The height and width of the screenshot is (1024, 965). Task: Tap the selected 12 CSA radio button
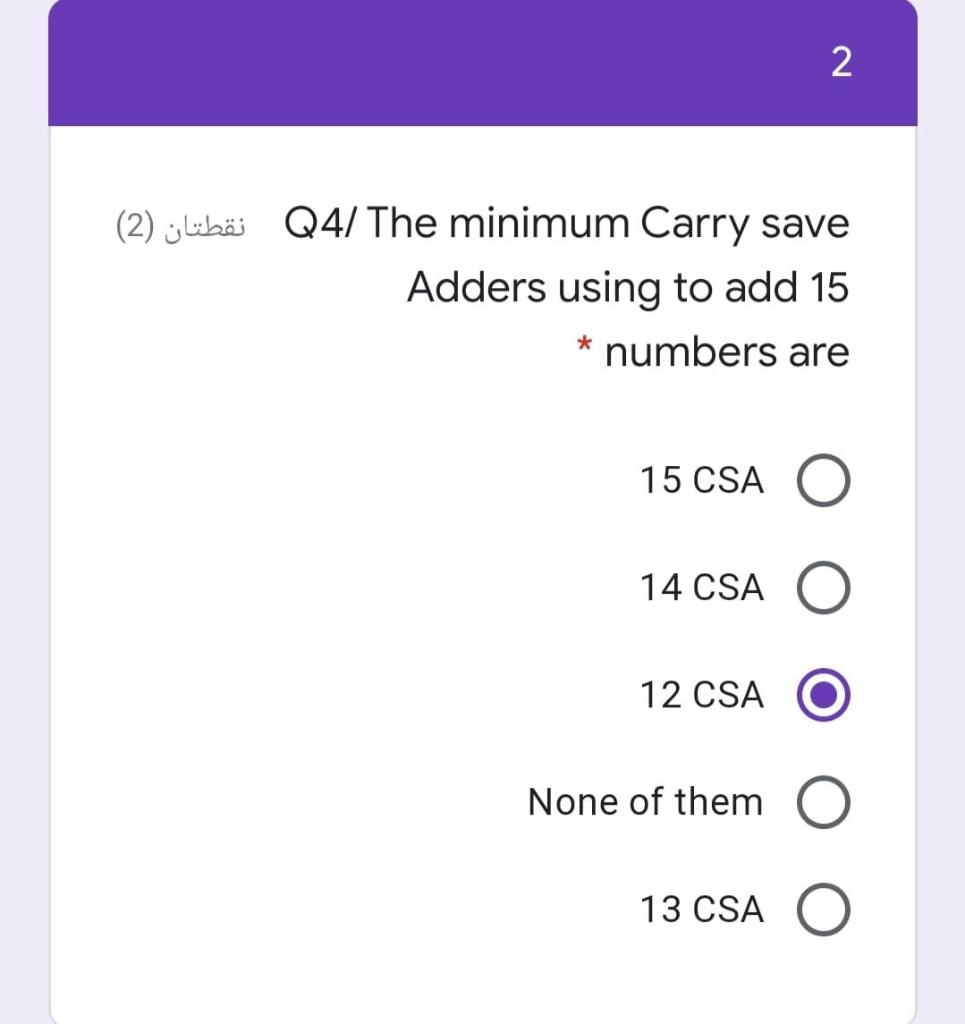pos(823,694)
